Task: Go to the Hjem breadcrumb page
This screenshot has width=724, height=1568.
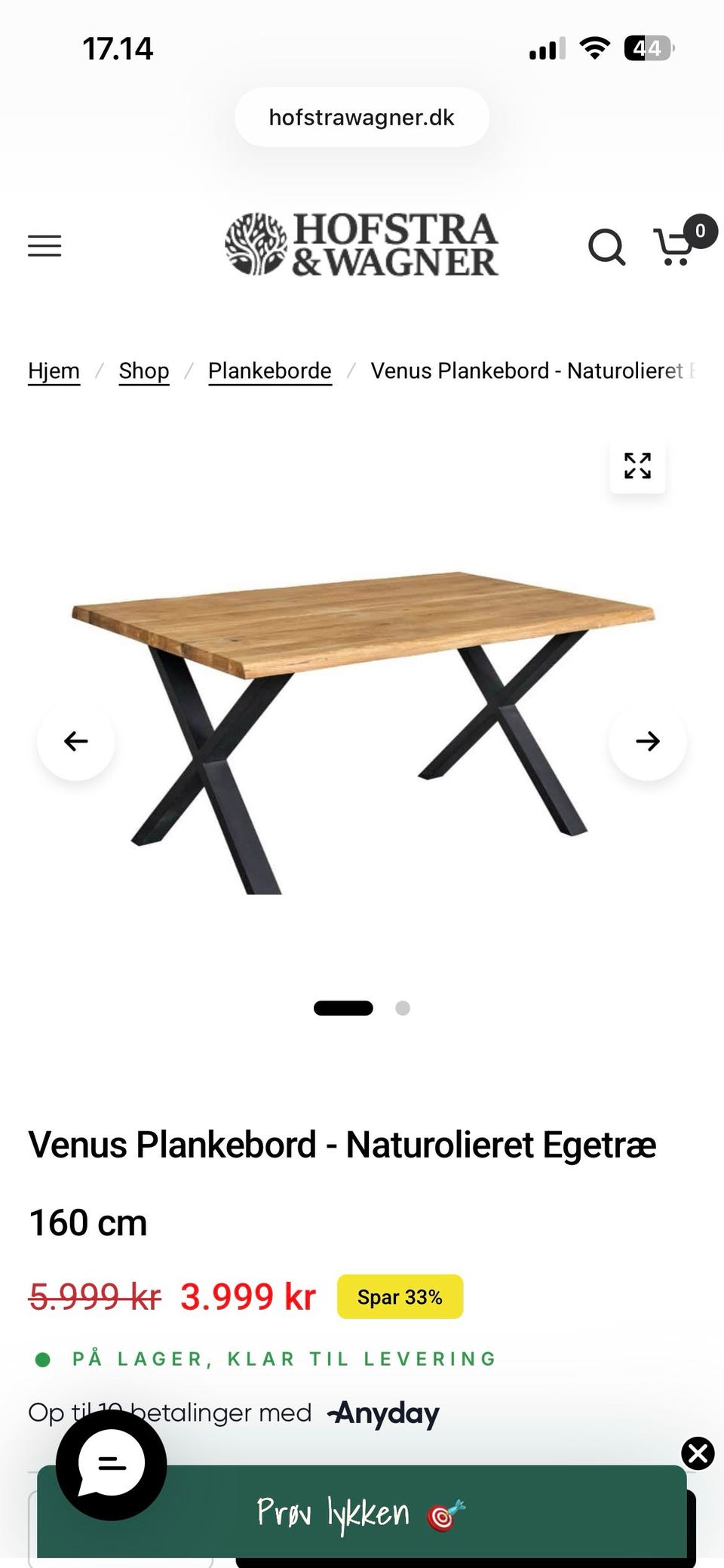Action: [54, 370]
